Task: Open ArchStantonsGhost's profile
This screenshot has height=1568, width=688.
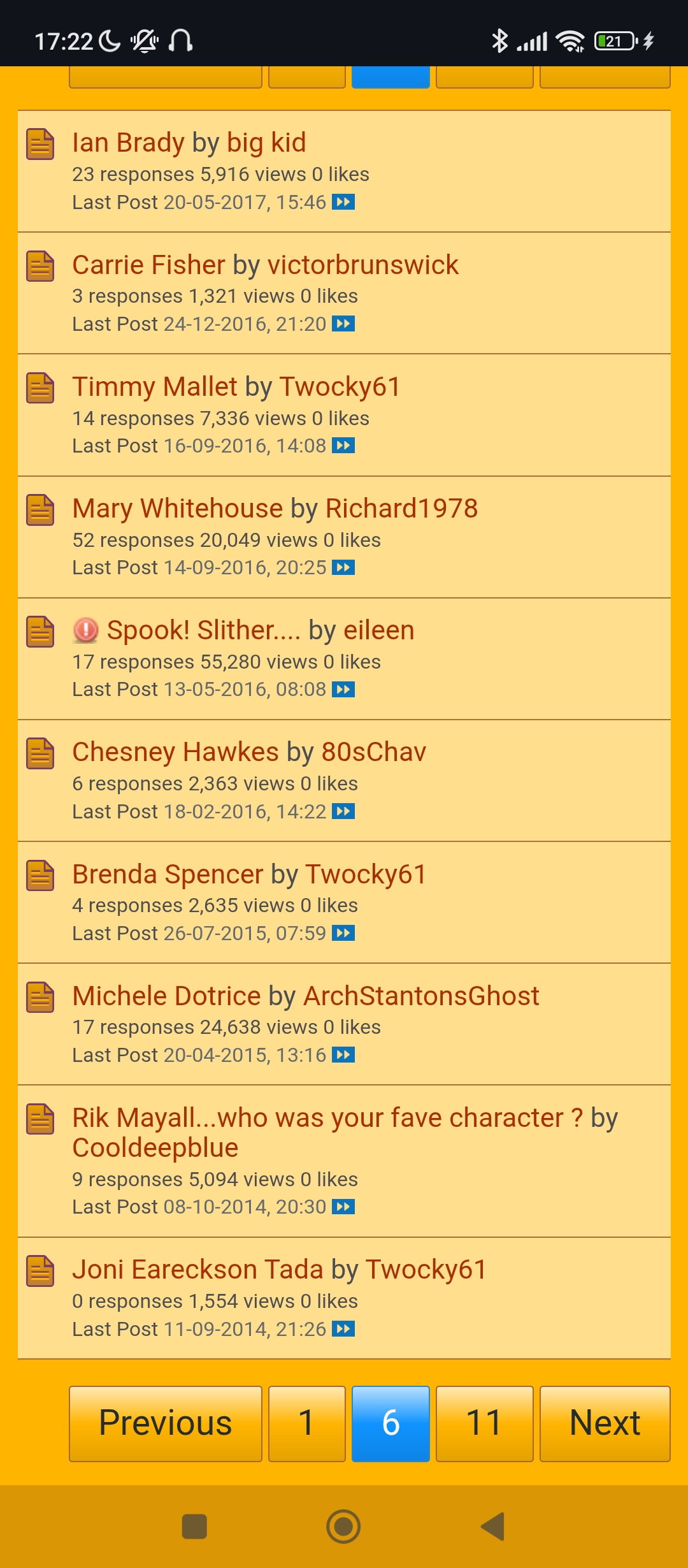Action: [421, 996]
